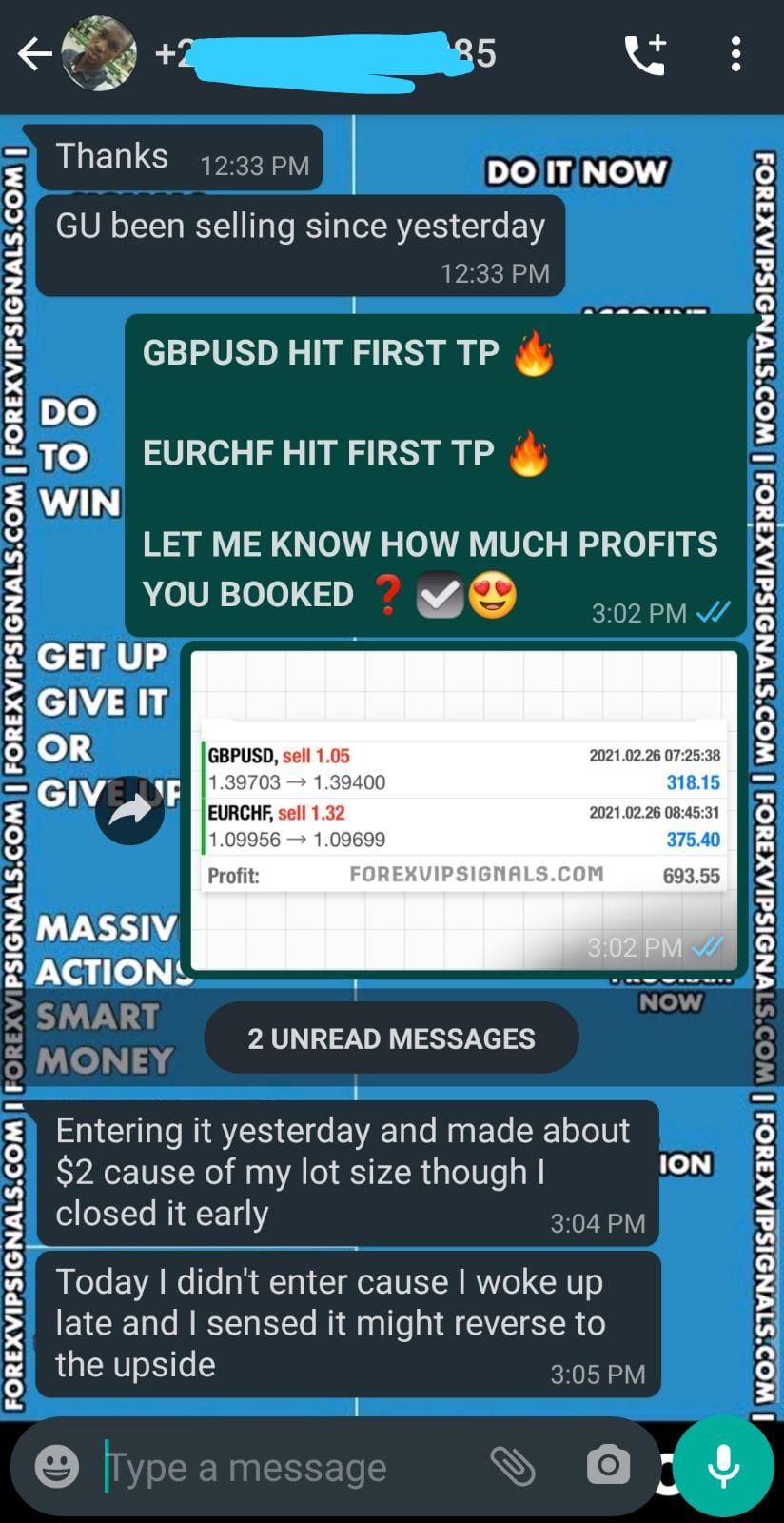Open the camera to send a photo
784x1523 pixels.
click(x=608, y=1466)
